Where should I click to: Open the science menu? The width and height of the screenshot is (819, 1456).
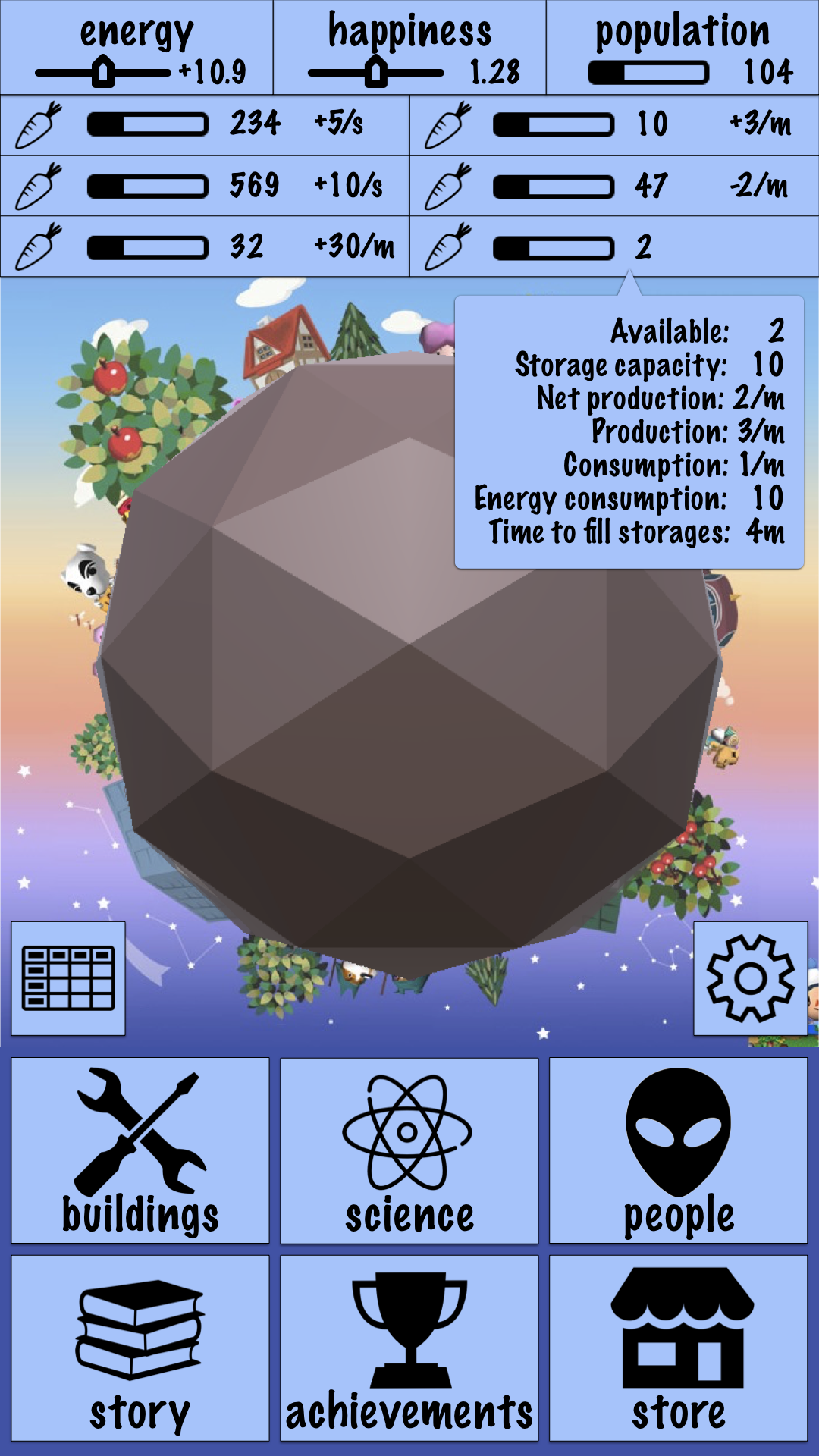[x=409, y=1150]
